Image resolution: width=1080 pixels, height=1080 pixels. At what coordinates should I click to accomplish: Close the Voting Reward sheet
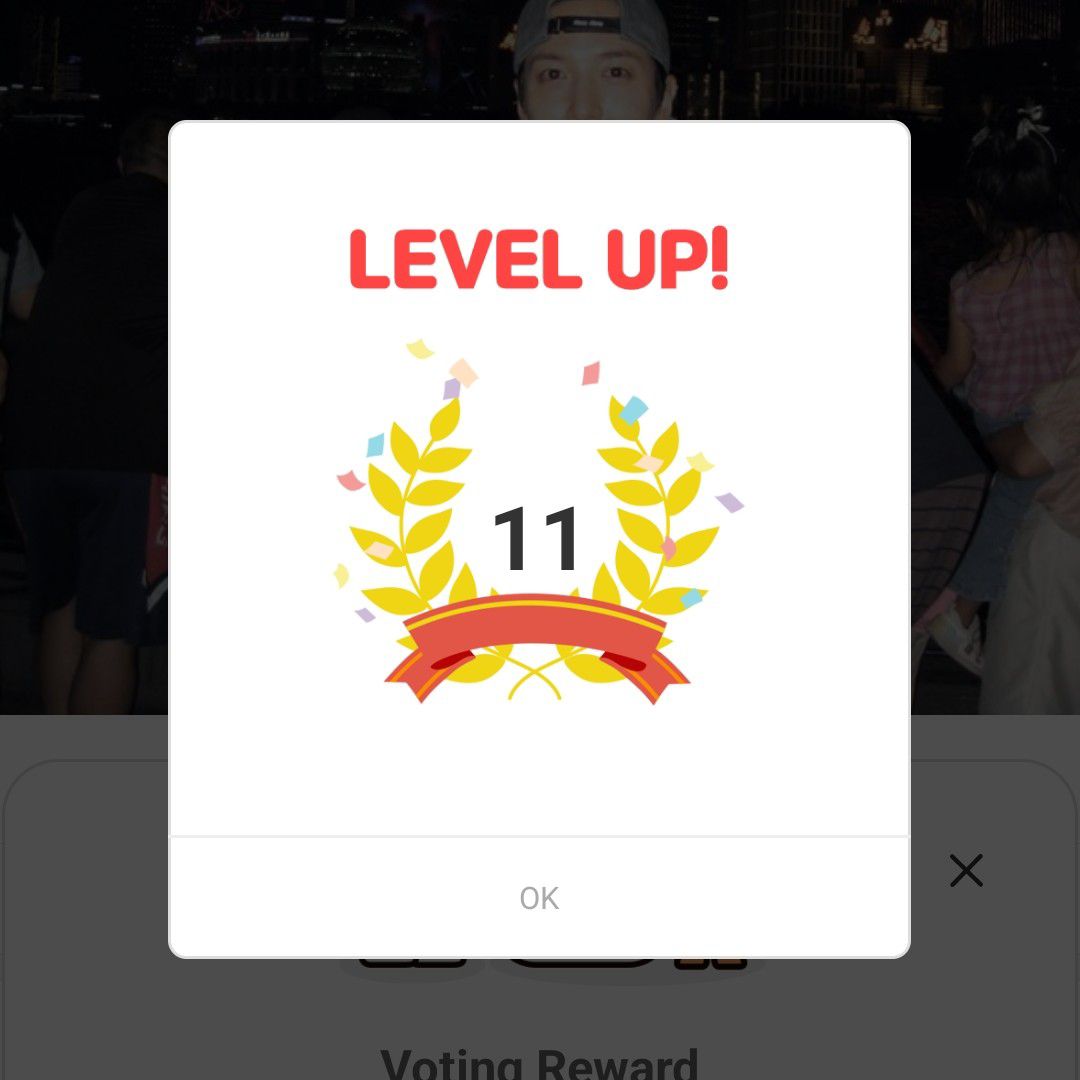click(966, 871)
